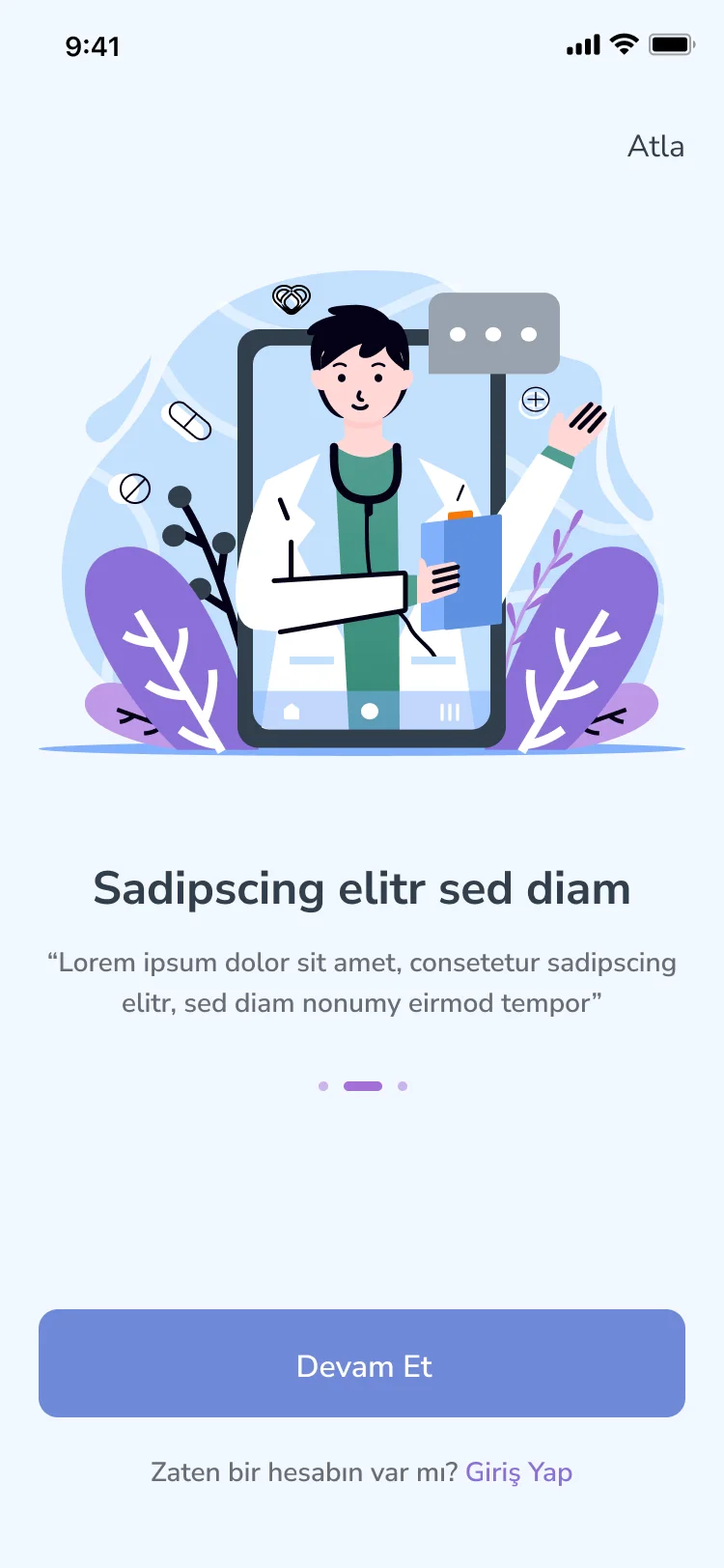Jump to the third onboarding page dot
Viewport: 724px width, 1568px height.
tap(403, 1086)
